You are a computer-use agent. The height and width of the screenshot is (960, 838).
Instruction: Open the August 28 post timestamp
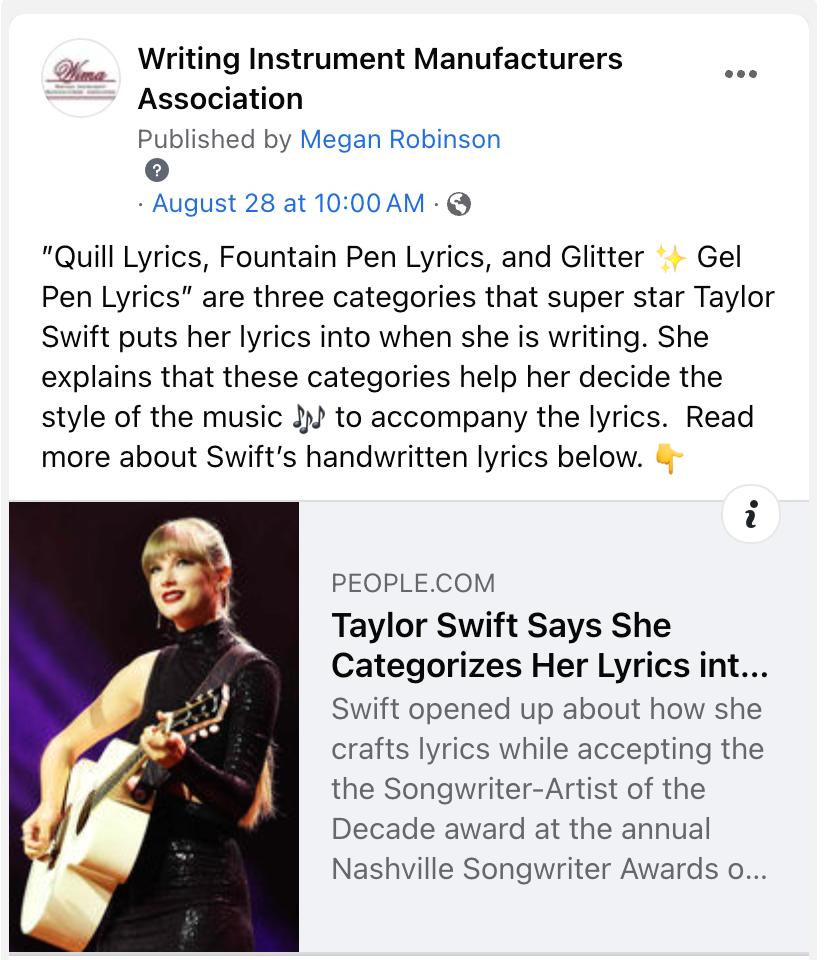point(288,203)
